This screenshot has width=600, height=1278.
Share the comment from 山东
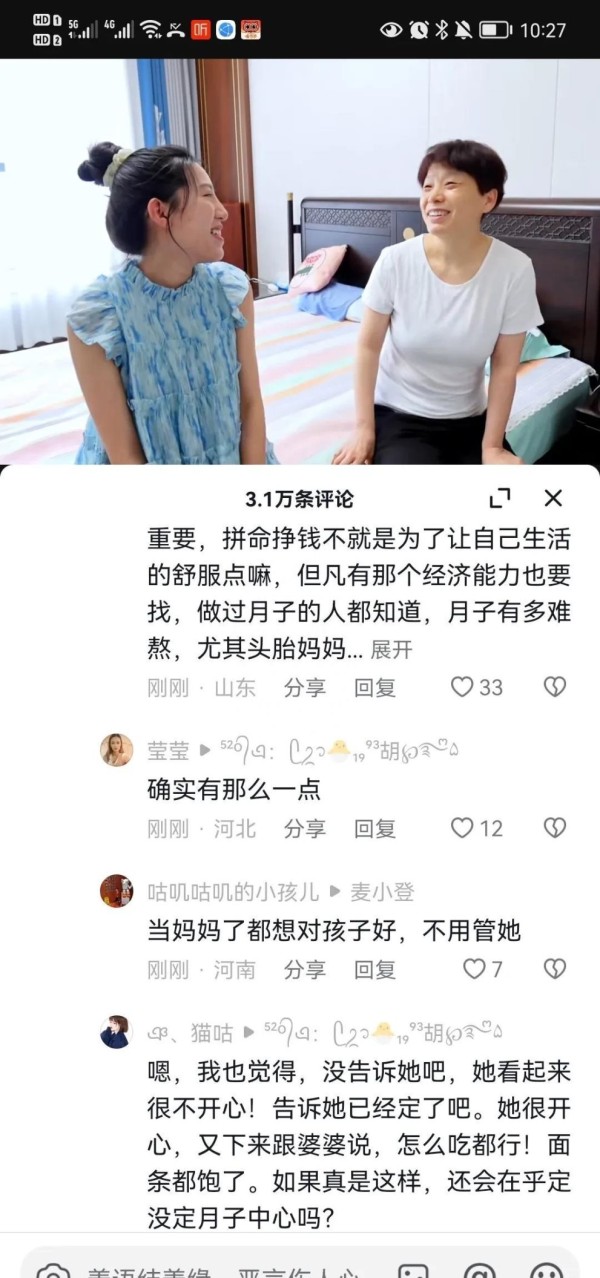click(x=304, y=687)
